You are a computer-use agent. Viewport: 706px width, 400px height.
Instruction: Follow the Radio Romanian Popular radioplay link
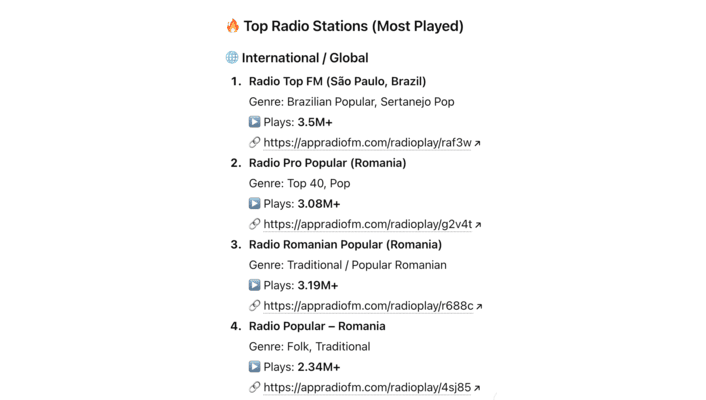click(x=368, y=306)
